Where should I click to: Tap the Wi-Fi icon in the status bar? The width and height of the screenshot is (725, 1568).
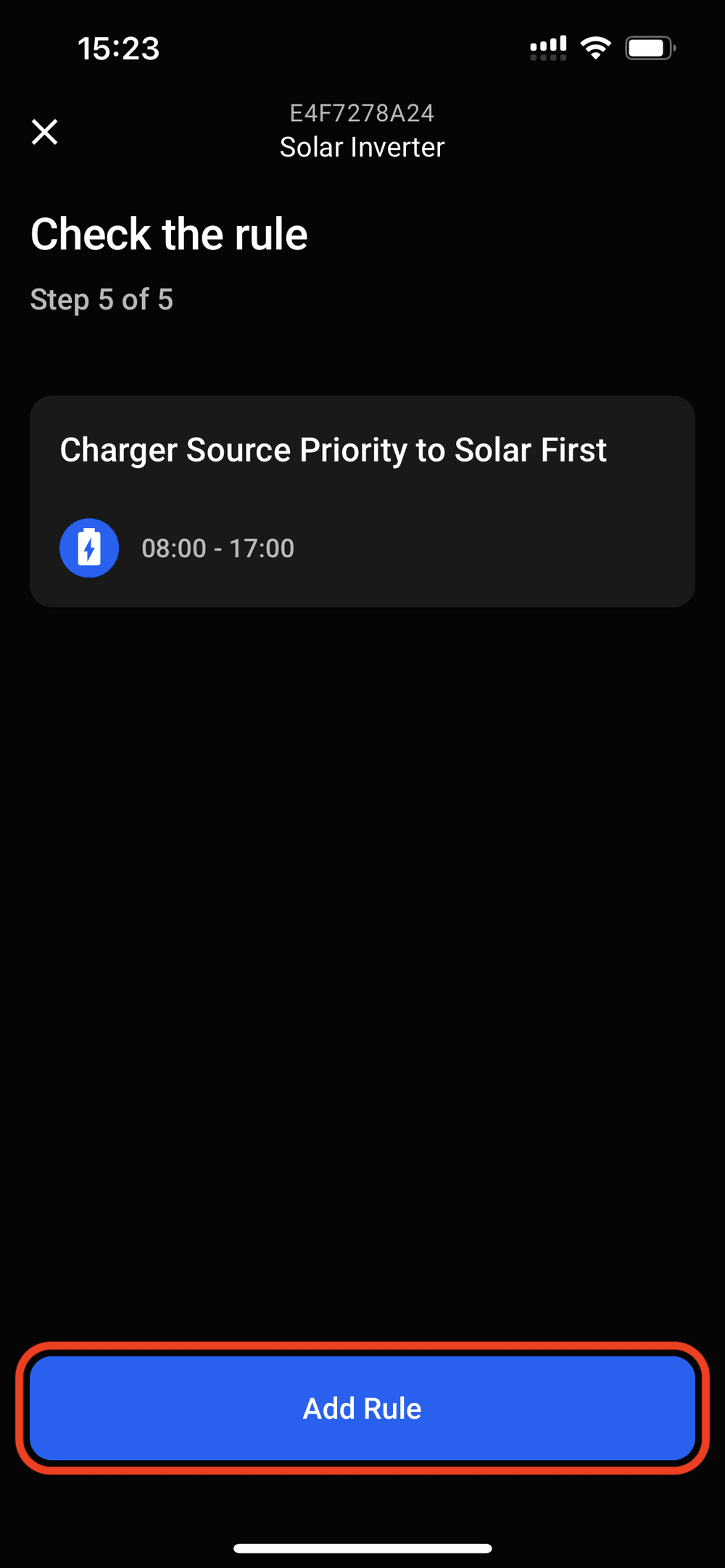click(x=594, y=46)
